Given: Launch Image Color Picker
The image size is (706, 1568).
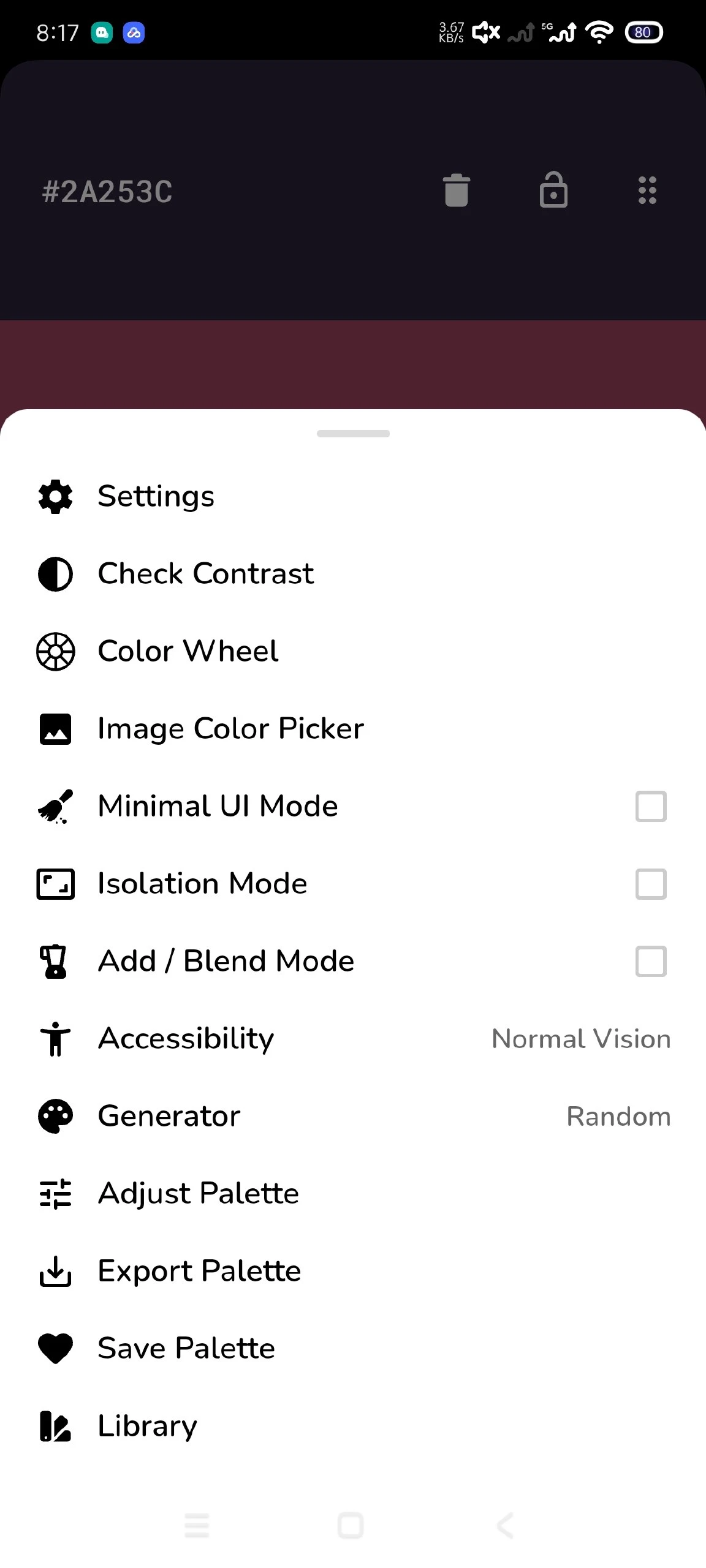Looking at the screenshot, I should [x=230, y=729].
